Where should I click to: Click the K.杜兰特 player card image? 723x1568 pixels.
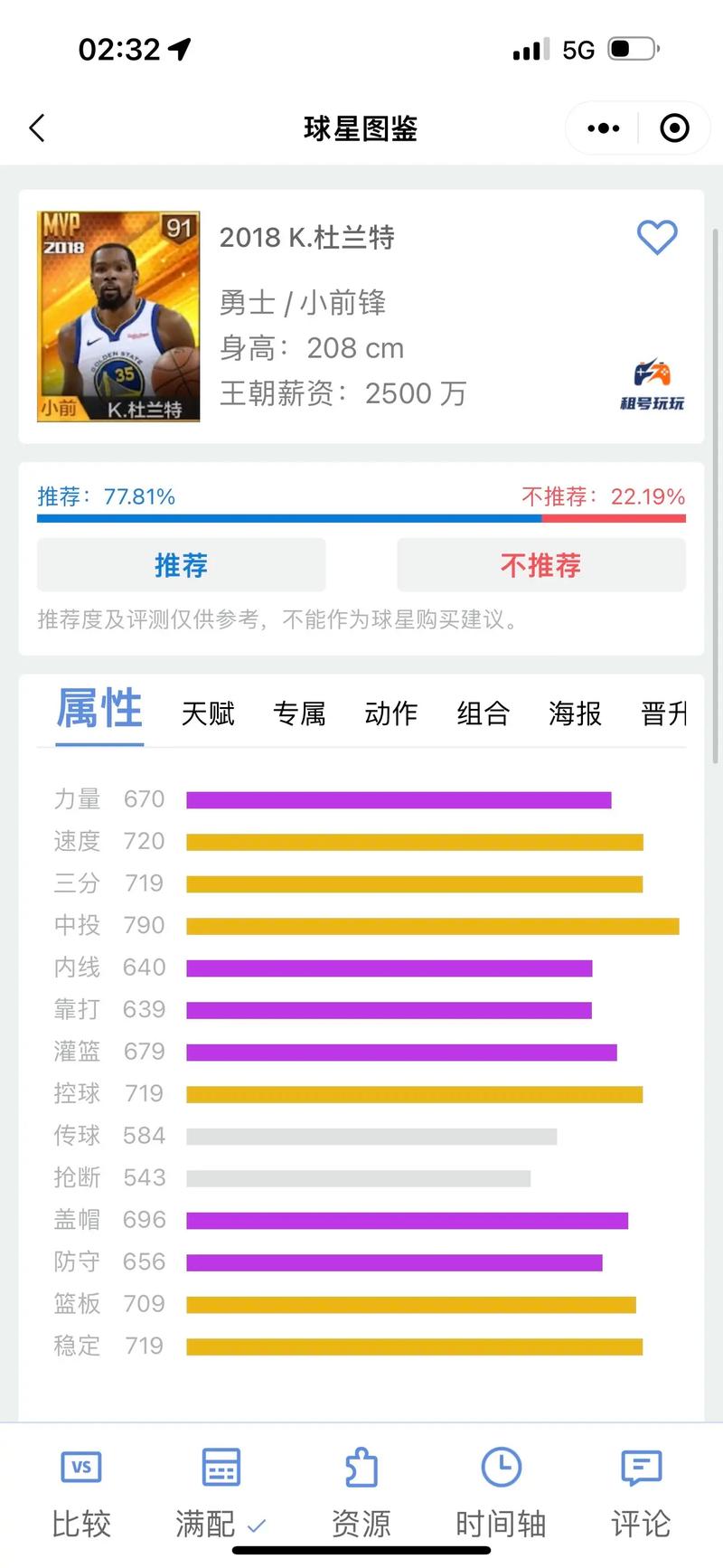[x=117, y=316]
